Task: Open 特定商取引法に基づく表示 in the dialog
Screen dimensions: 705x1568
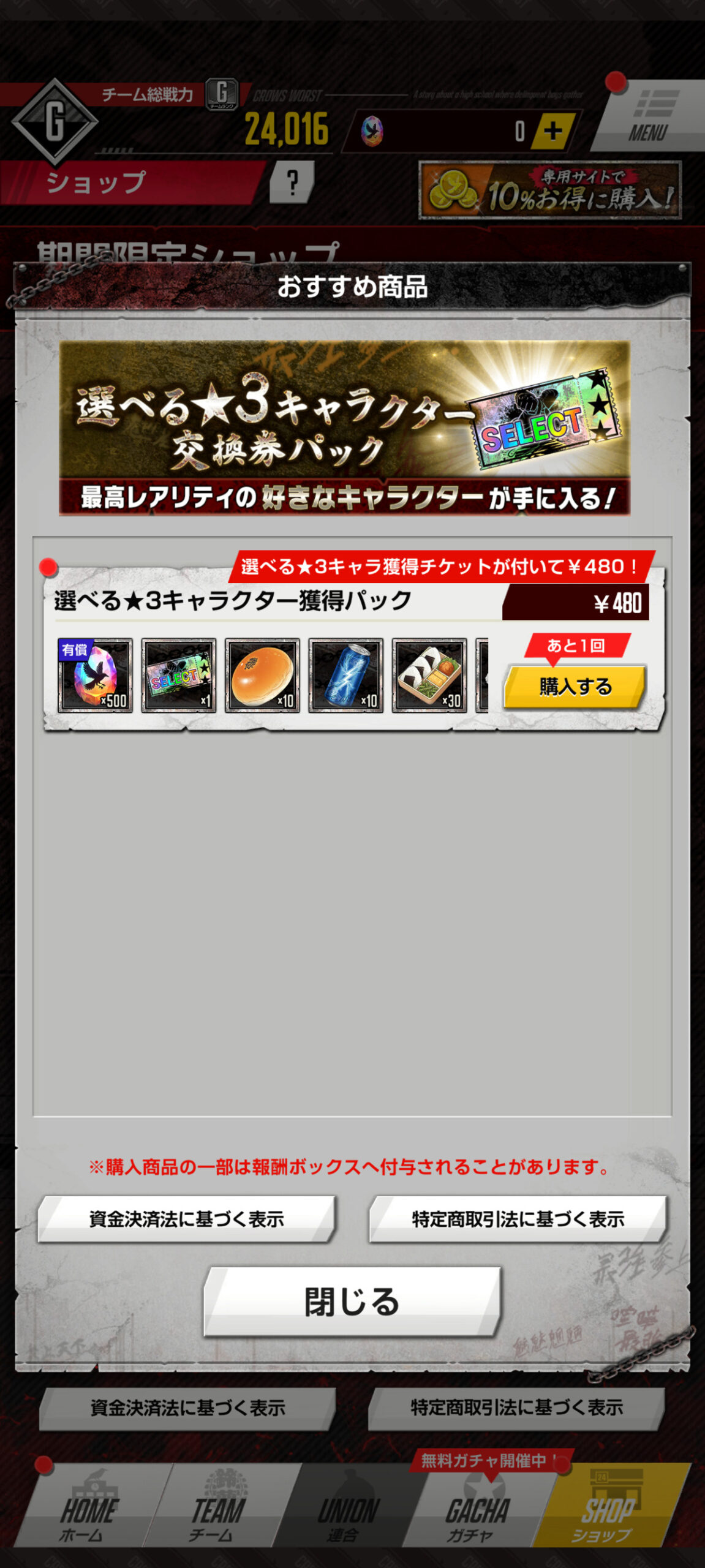Action: (518, 1219)
